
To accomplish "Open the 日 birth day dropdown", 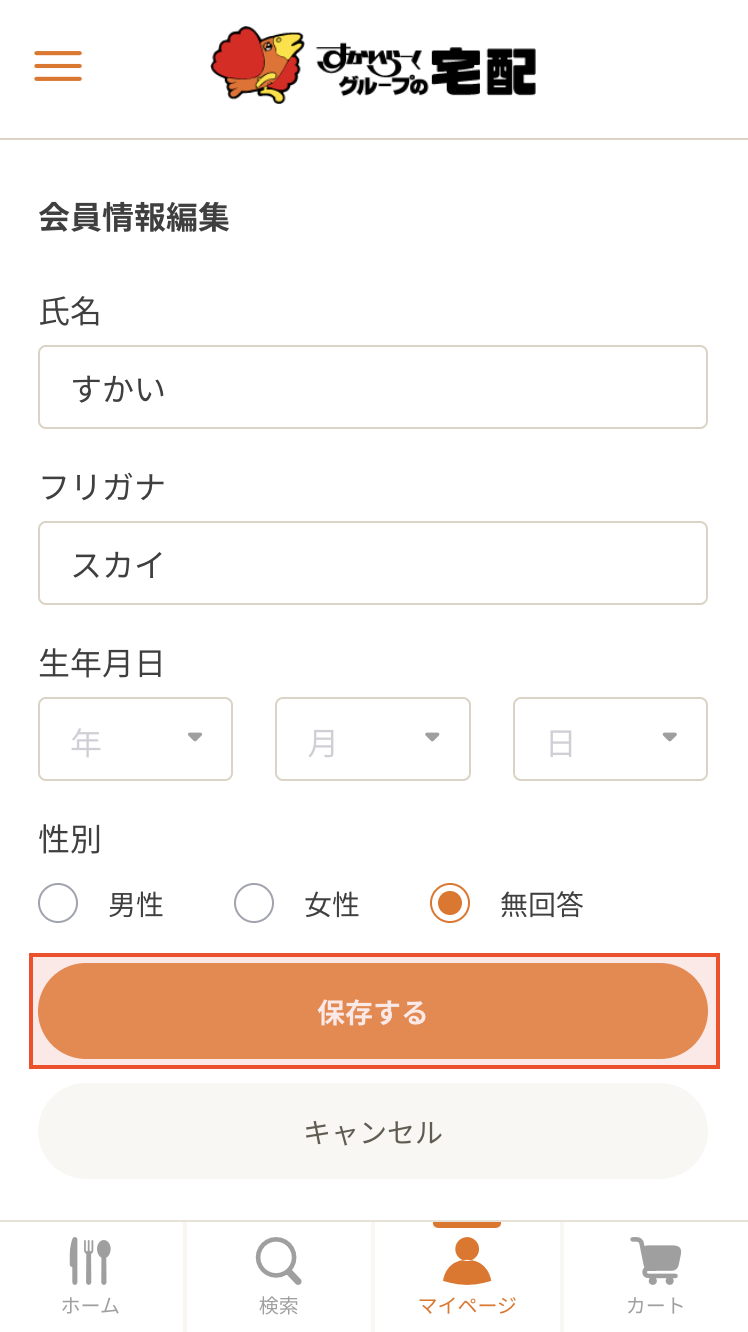I will tap(610, 739).
